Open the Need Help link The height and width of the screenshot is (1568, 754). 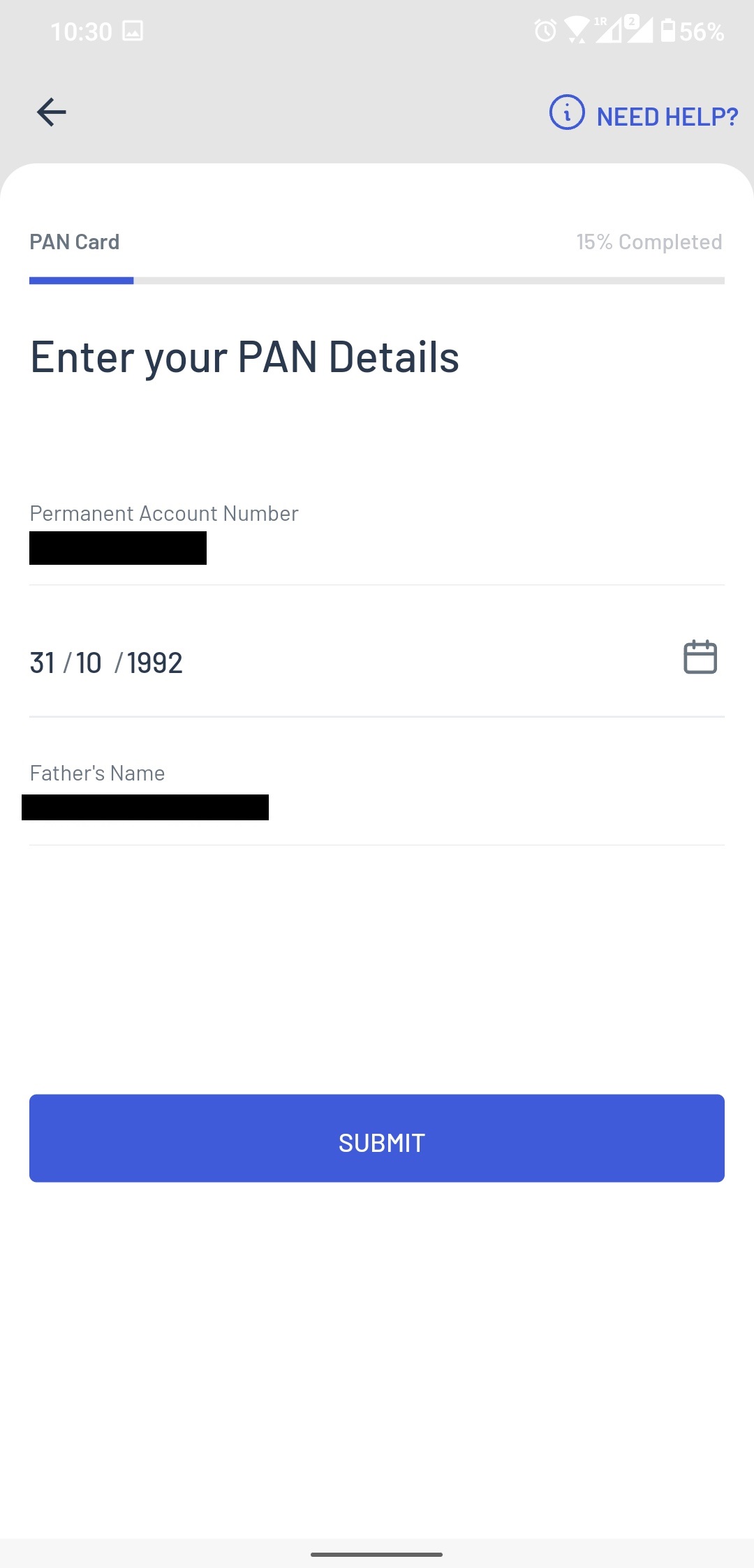pyautogui.click(x=644, y=115)
